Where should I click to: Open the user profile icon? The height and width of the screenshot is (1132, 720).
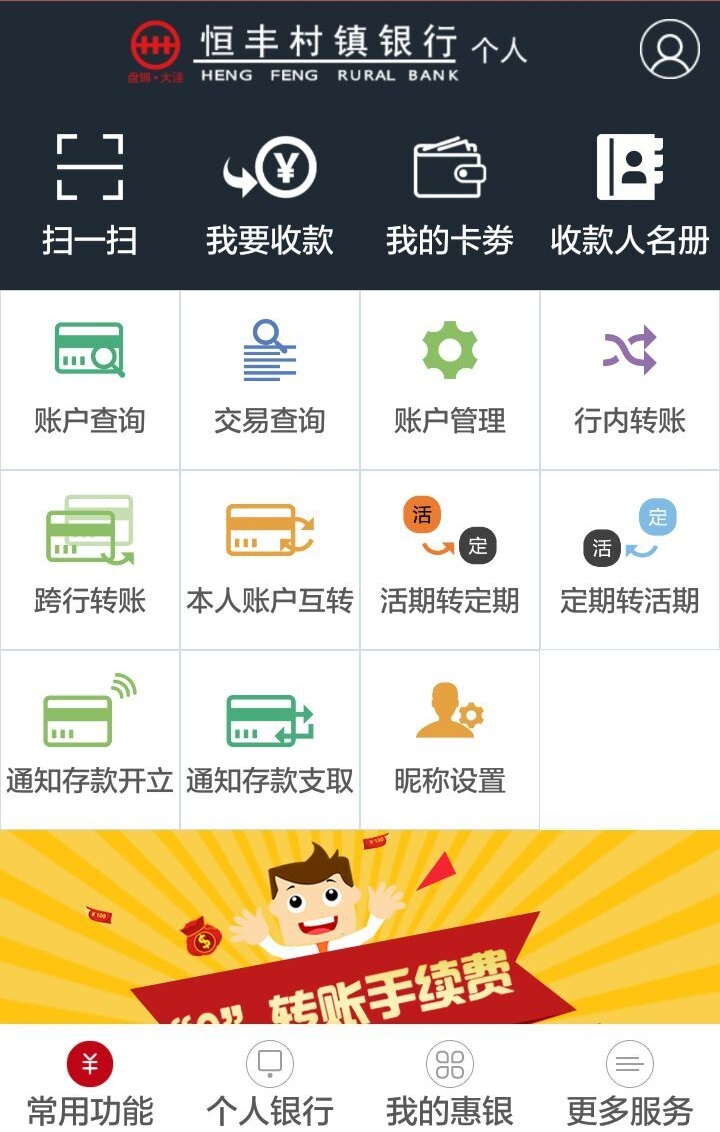click(669, 49)
